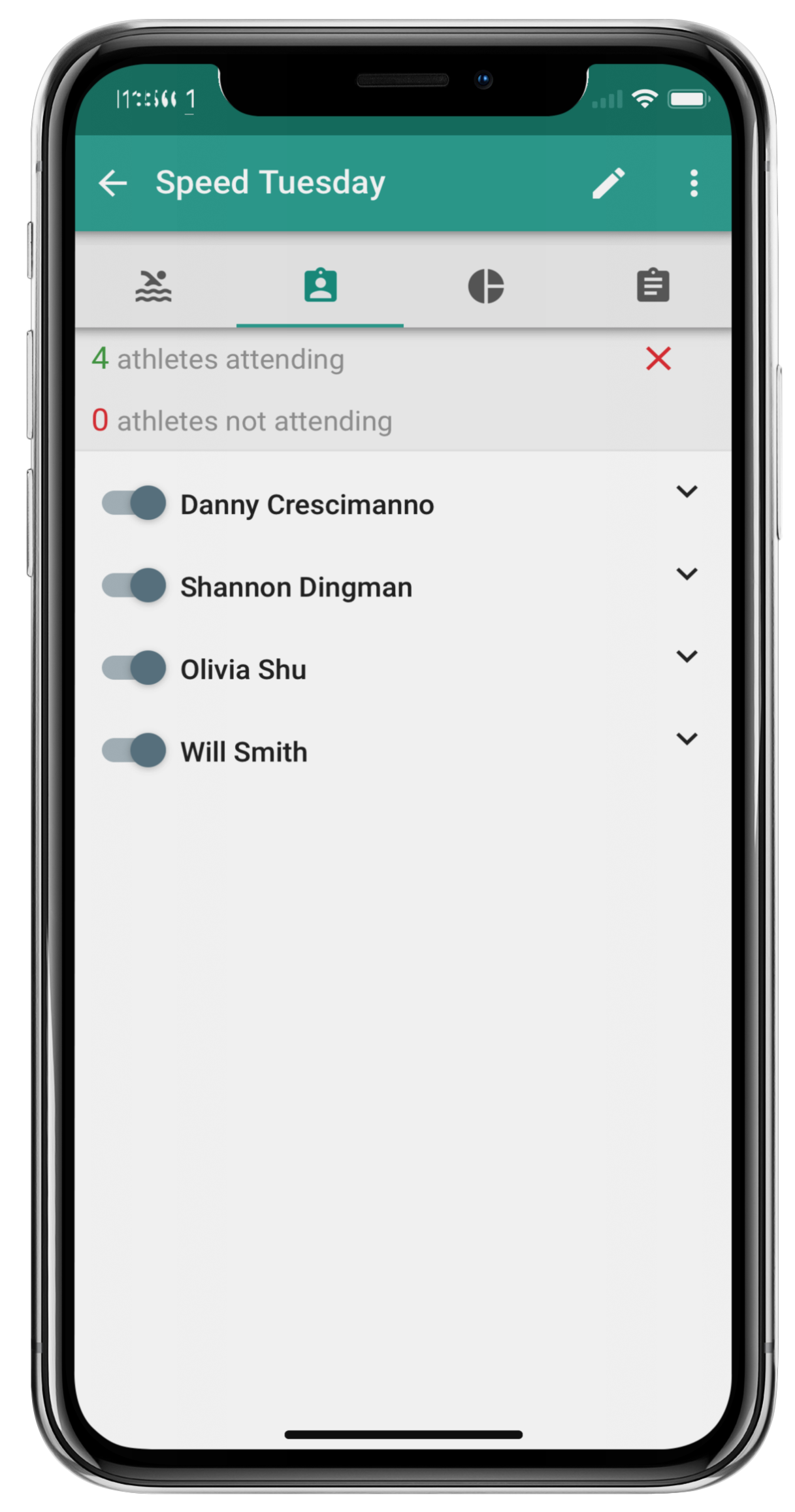795x1512 pixels.
Task: Toggle attendance for Danny Crescimanno
Action: tap(134, 503)
